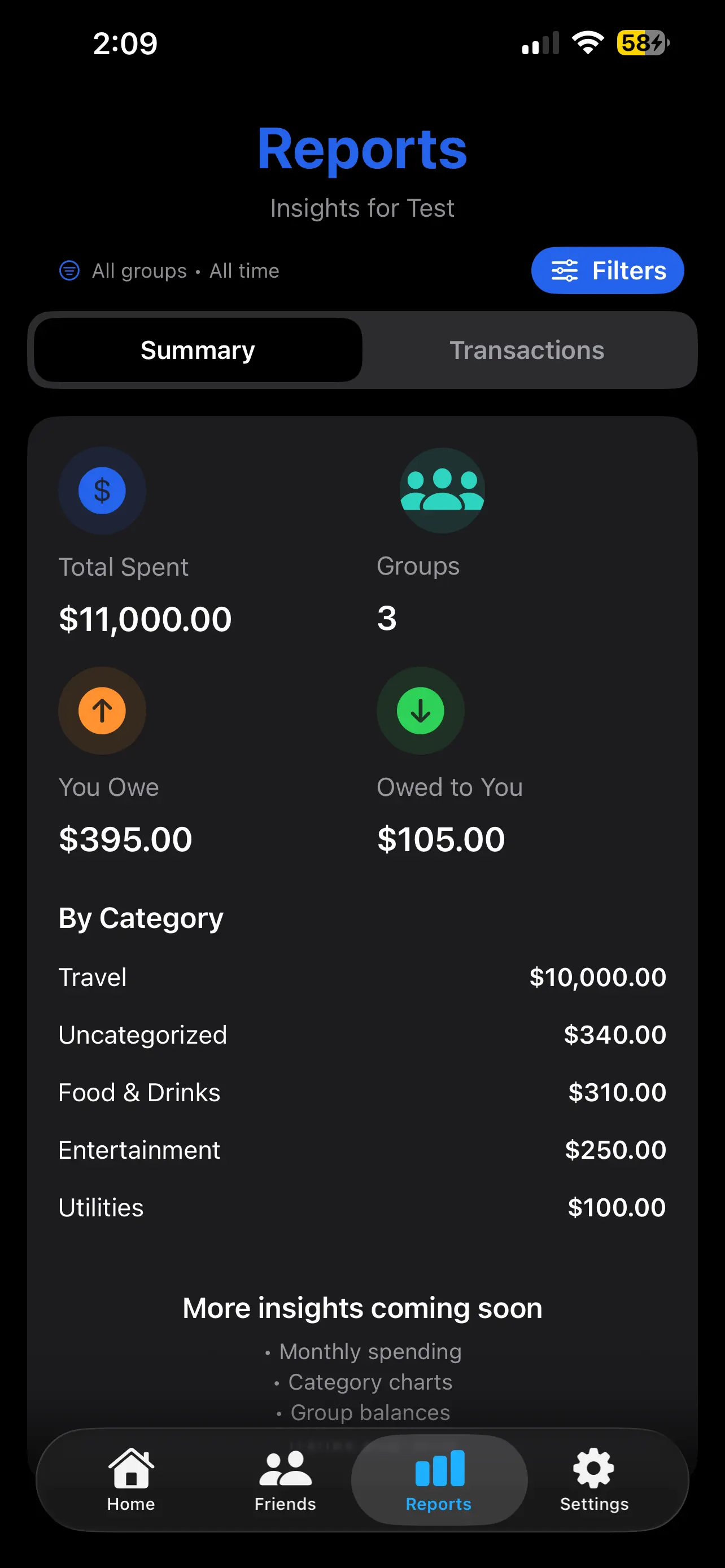
Task: Tap the Uncategorized spending entry
Action: point(362,1034)
